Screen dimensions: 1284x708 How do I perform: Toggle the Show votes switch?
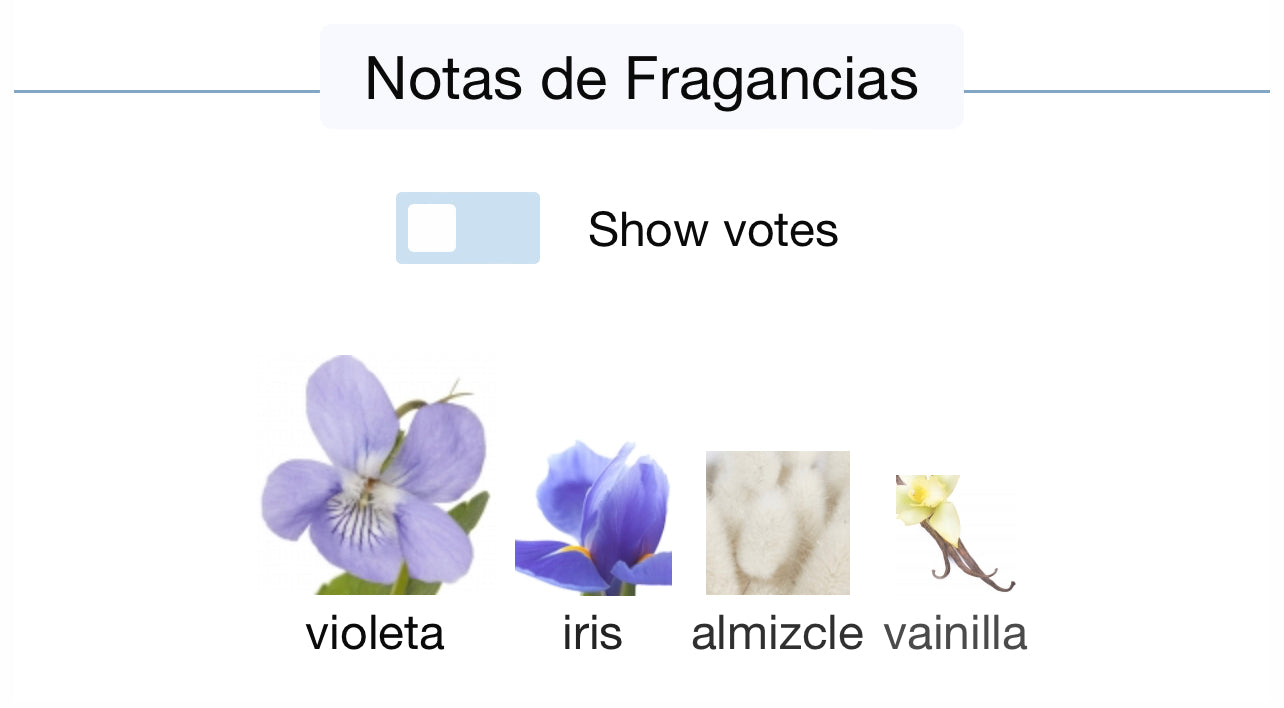[x=467, y=228]
